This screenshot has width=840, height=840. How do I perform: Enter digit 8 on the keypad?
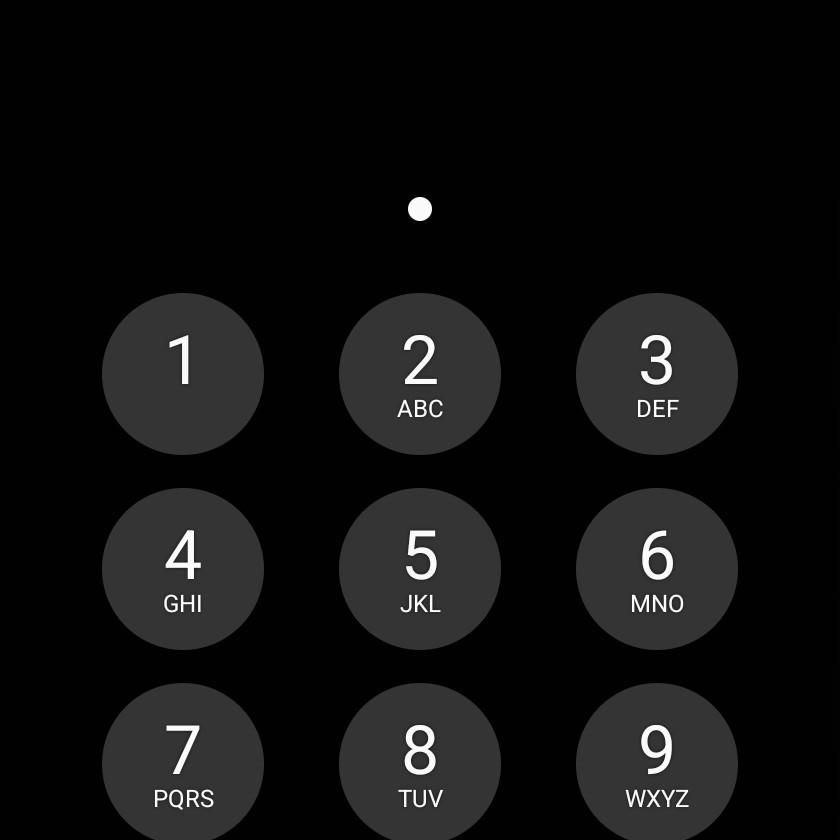pos(420,763)
